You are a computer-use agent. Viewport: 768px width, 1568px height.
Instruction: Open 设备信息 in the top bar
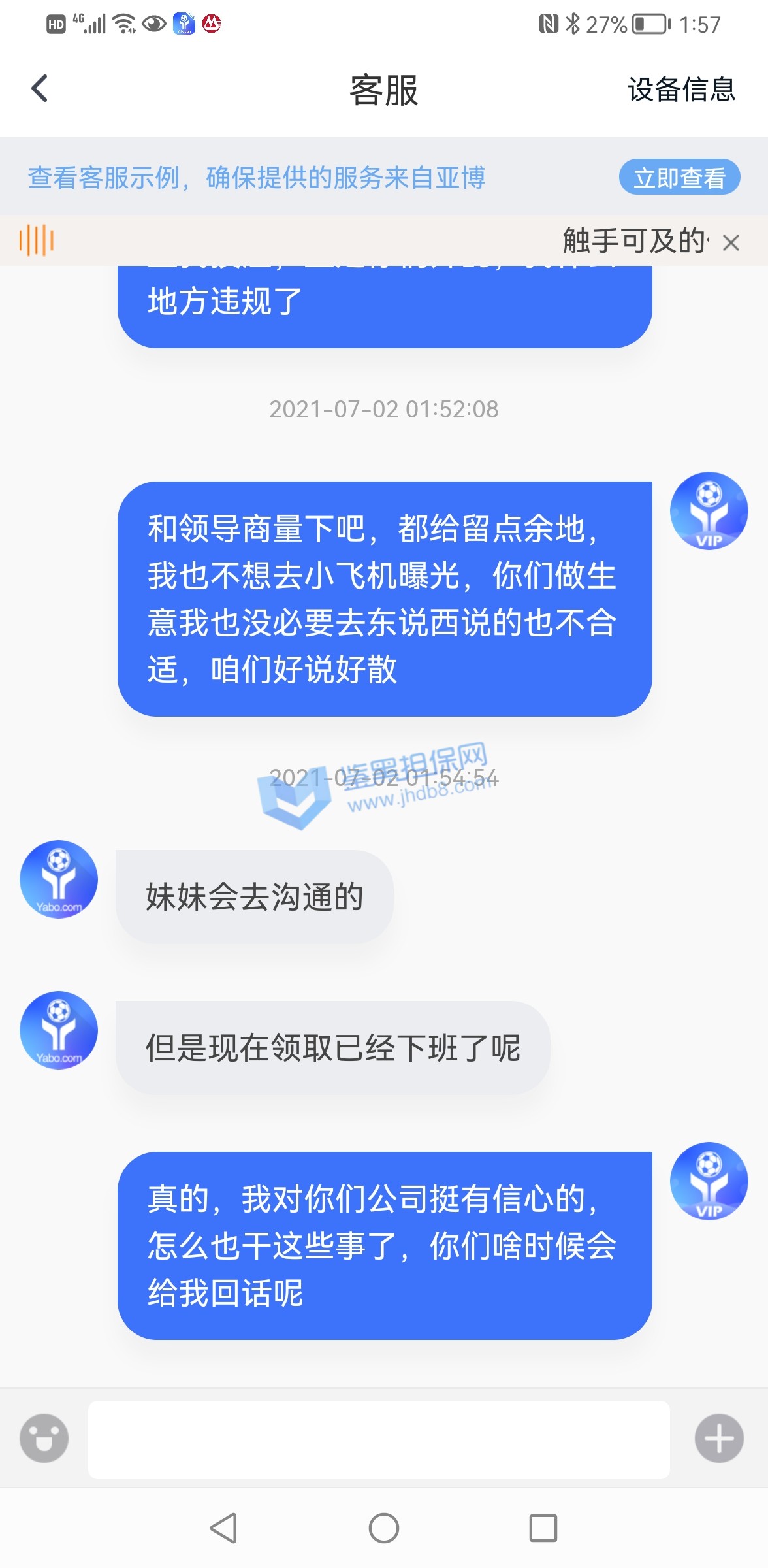[x=681, y=90]
